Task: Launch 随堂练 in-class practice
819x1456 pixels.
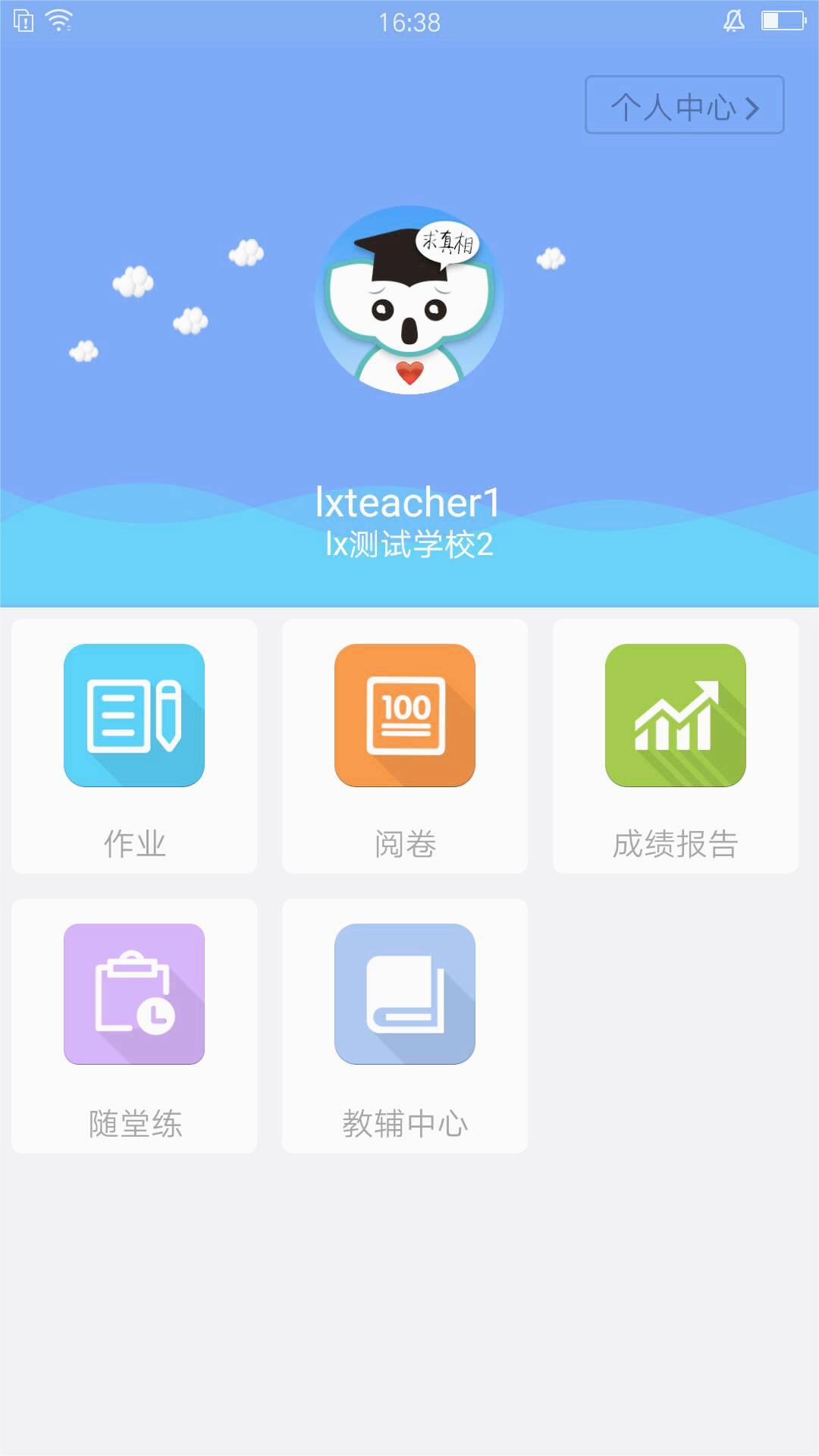Action: [x=134, y=1025]
